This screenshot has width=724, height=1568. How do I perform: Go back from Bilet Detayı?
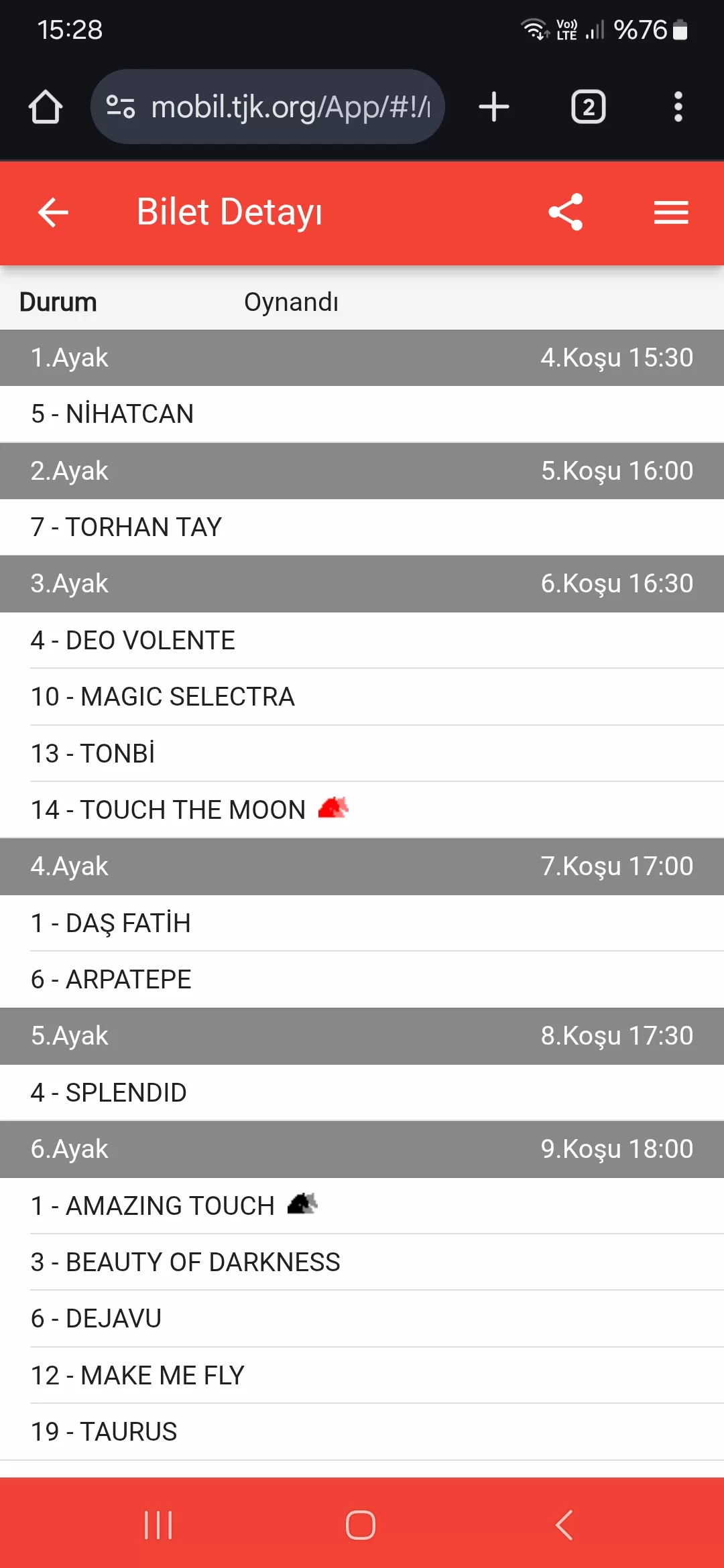click(x=53, y=213)
